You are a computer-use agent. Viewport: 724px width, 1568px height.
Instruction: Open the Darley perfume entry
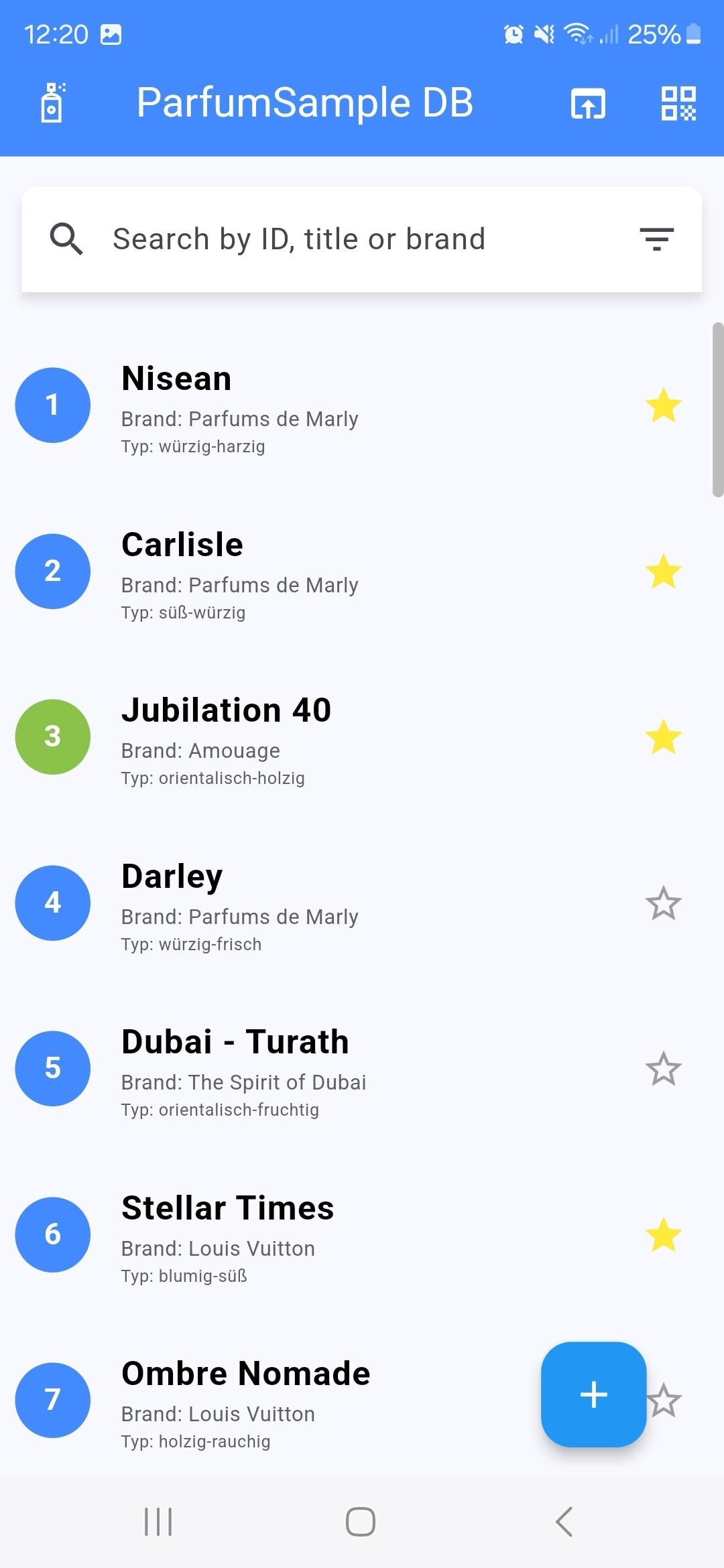click(x=362, y=903)
